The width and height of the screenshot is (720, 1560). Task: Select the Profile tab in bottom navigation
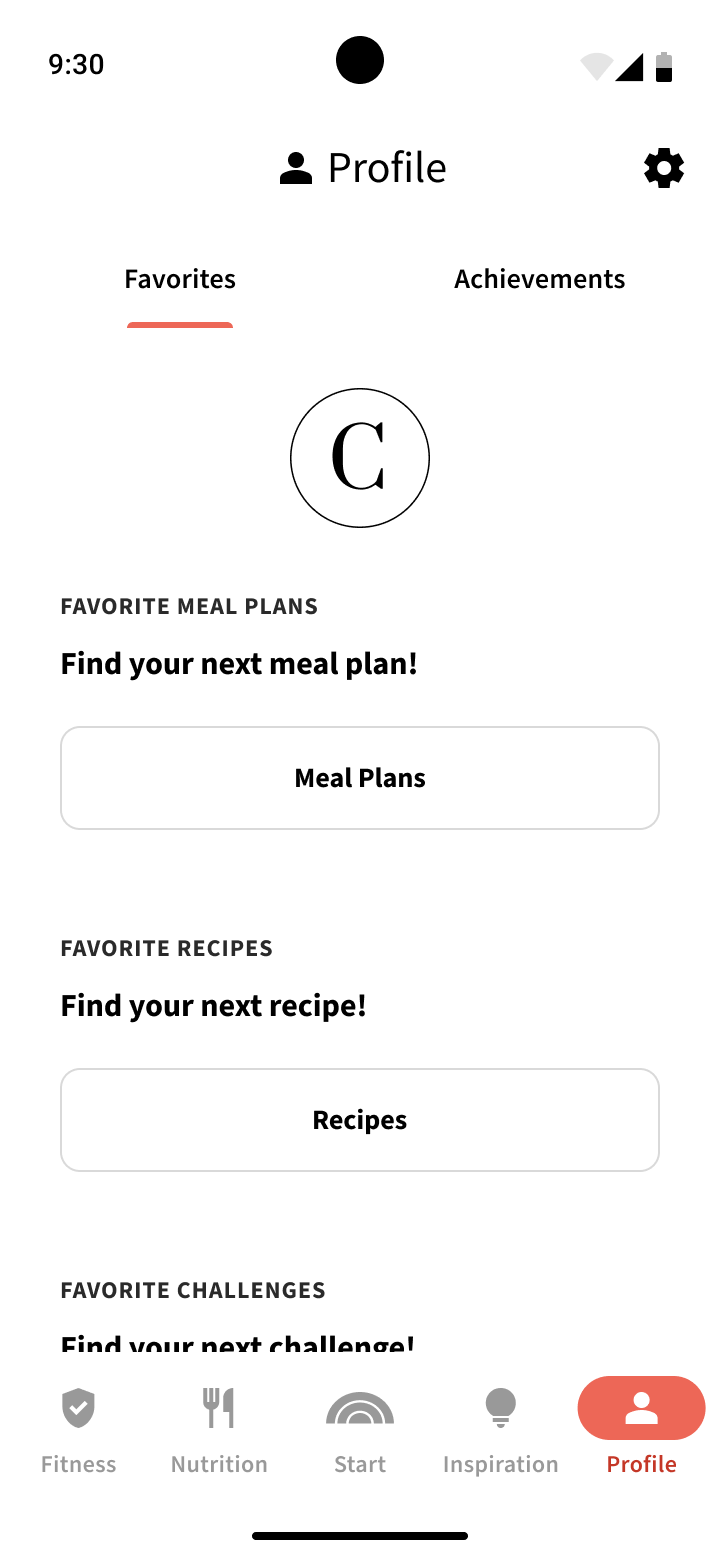tap(641, 1430)
